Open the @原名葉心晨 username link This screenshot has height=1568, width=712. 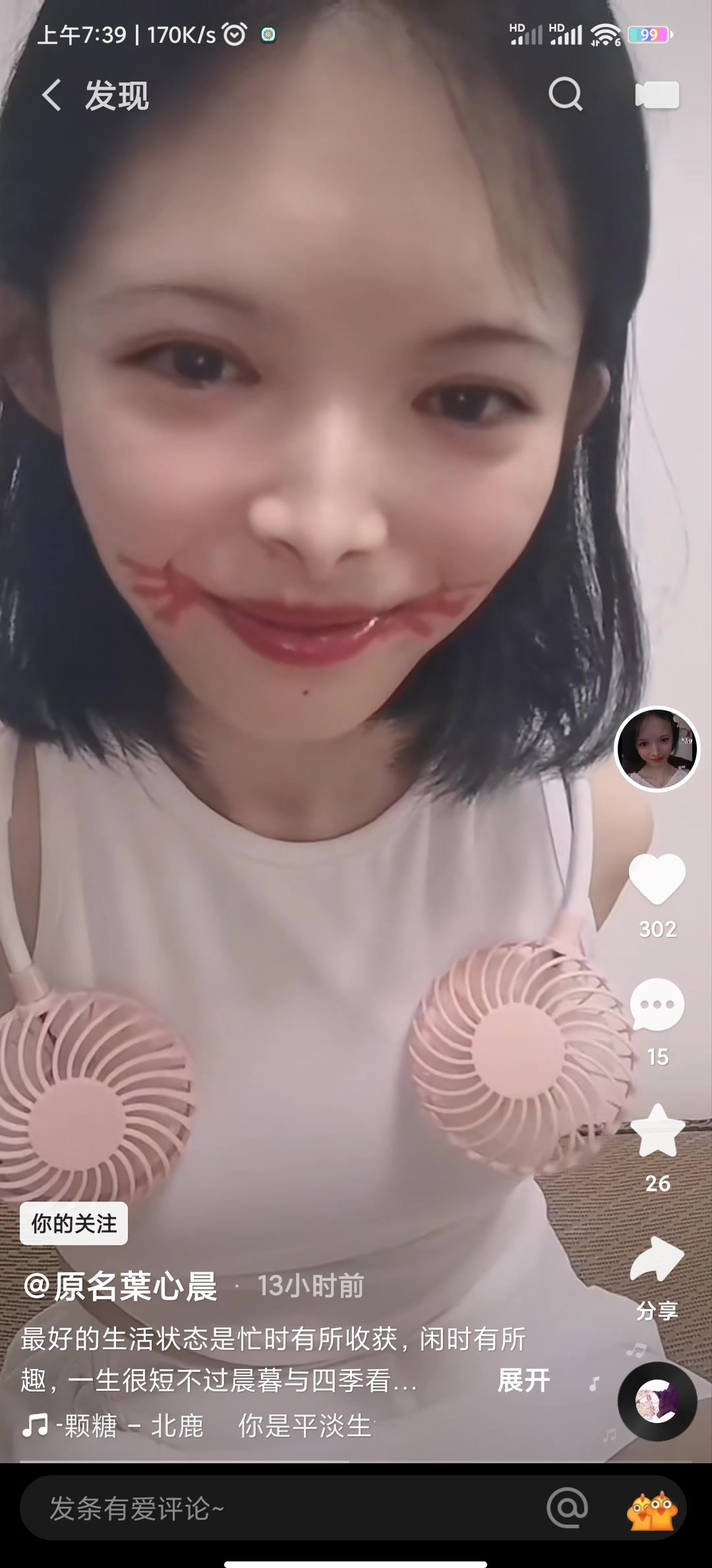pos(121,1285)
